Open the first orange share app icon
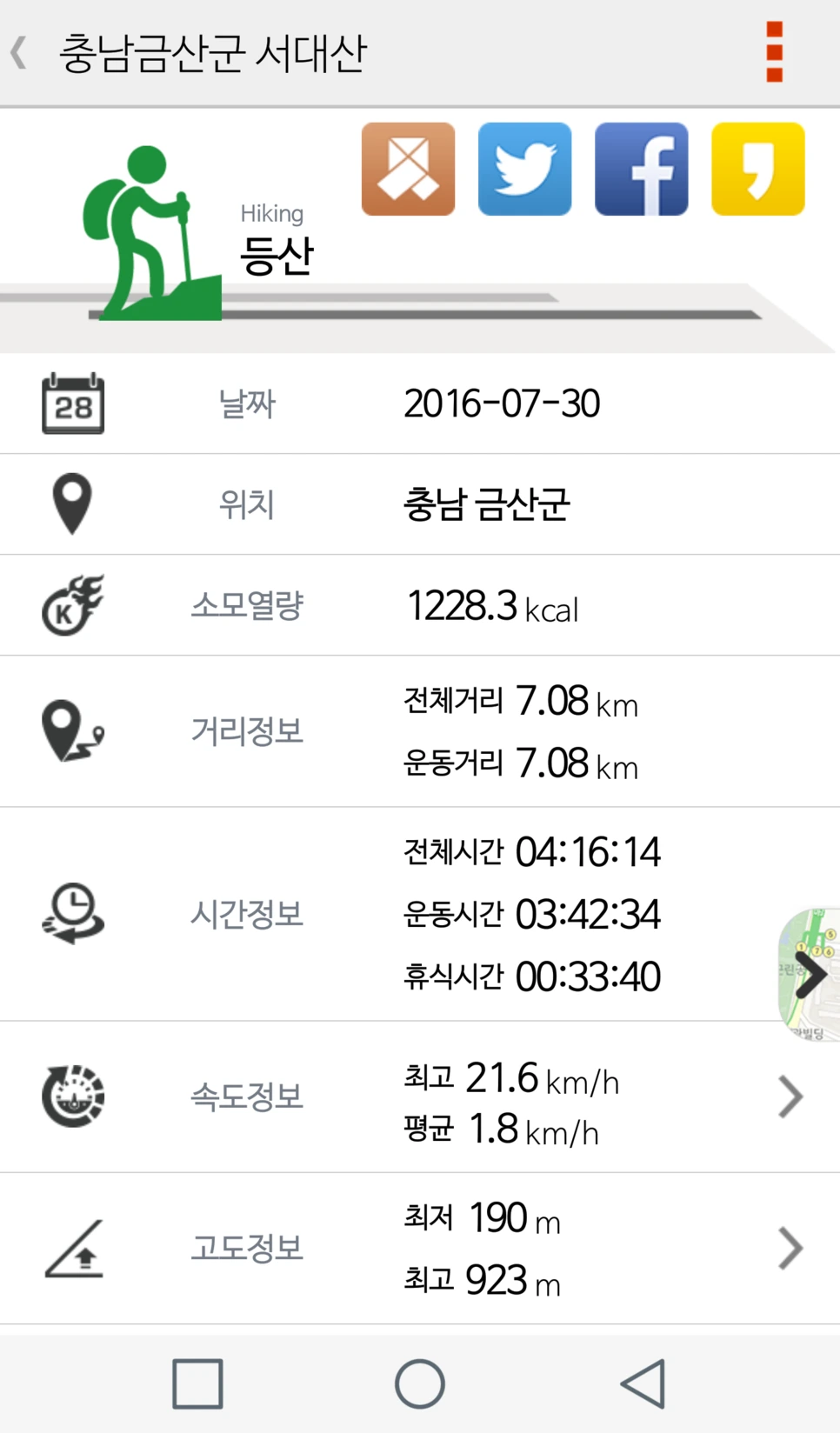Image resolution: width=840 pixels, height=1433 pixels. pyautogui.click(x=408, y=168)
